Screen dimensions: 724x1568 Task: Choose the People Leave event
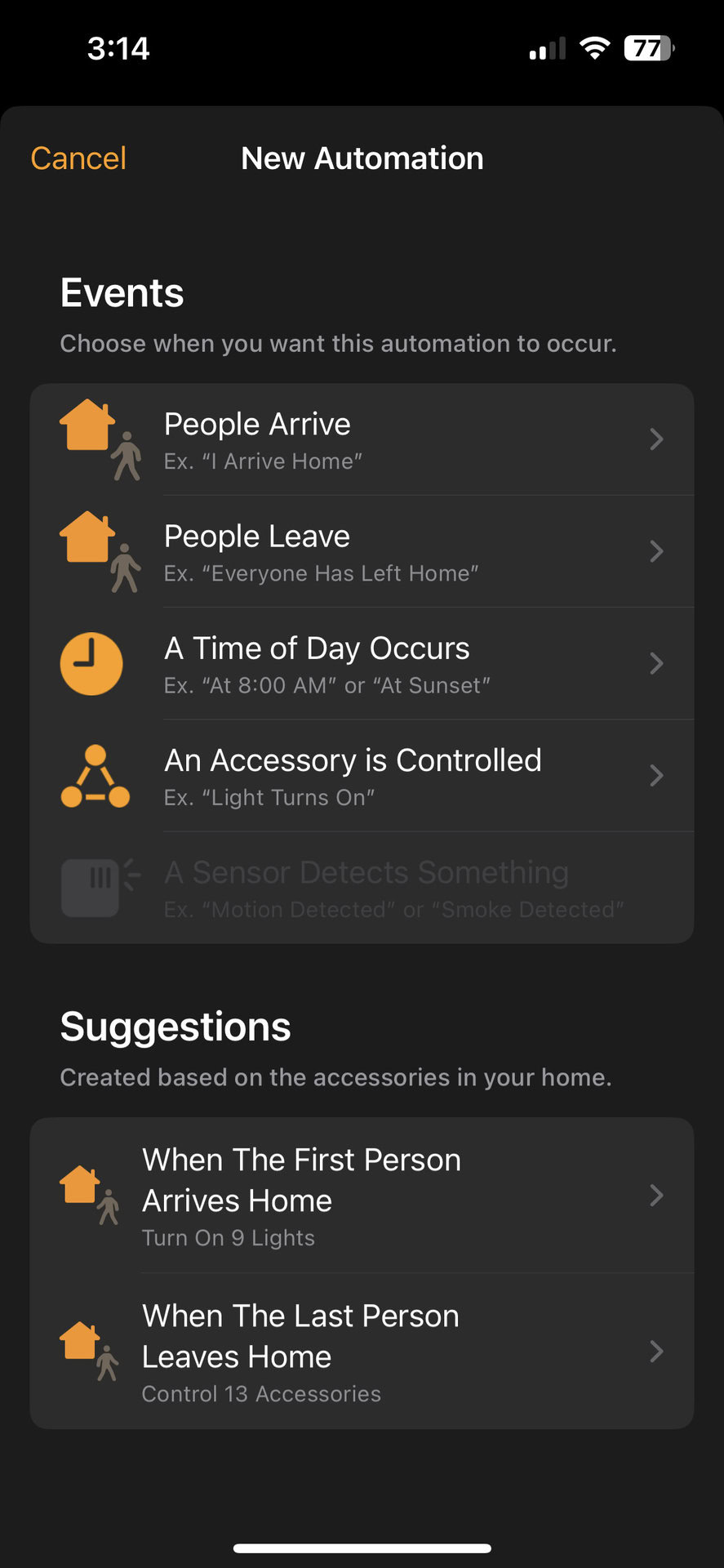tap(362, 552)
